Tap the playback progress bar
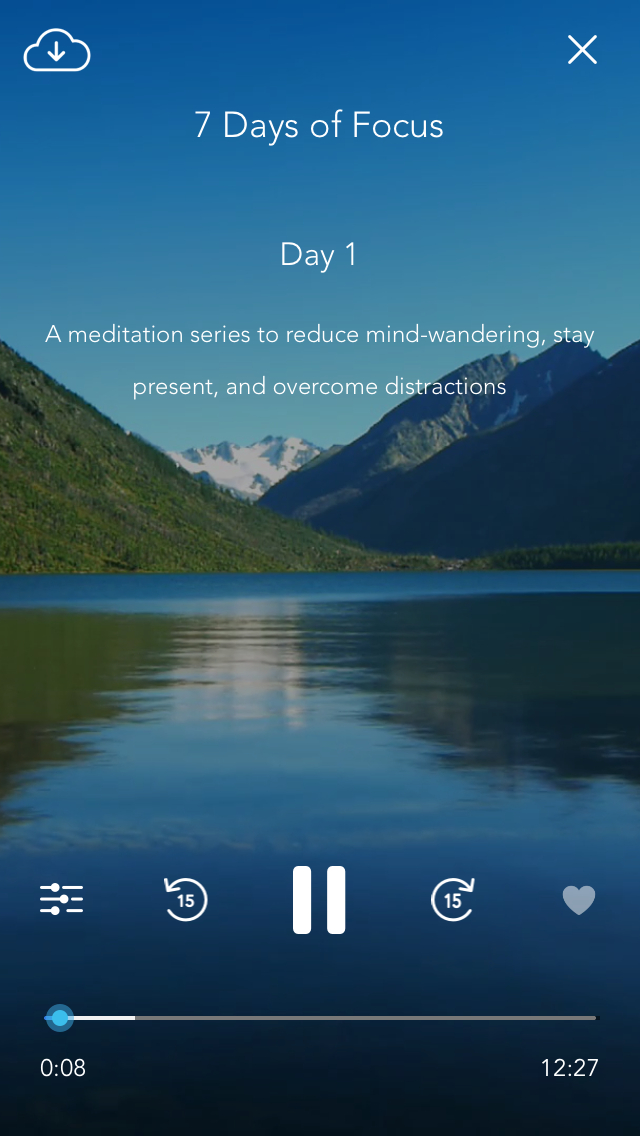Screen dimensions: 640x1136 (320, 1018)
